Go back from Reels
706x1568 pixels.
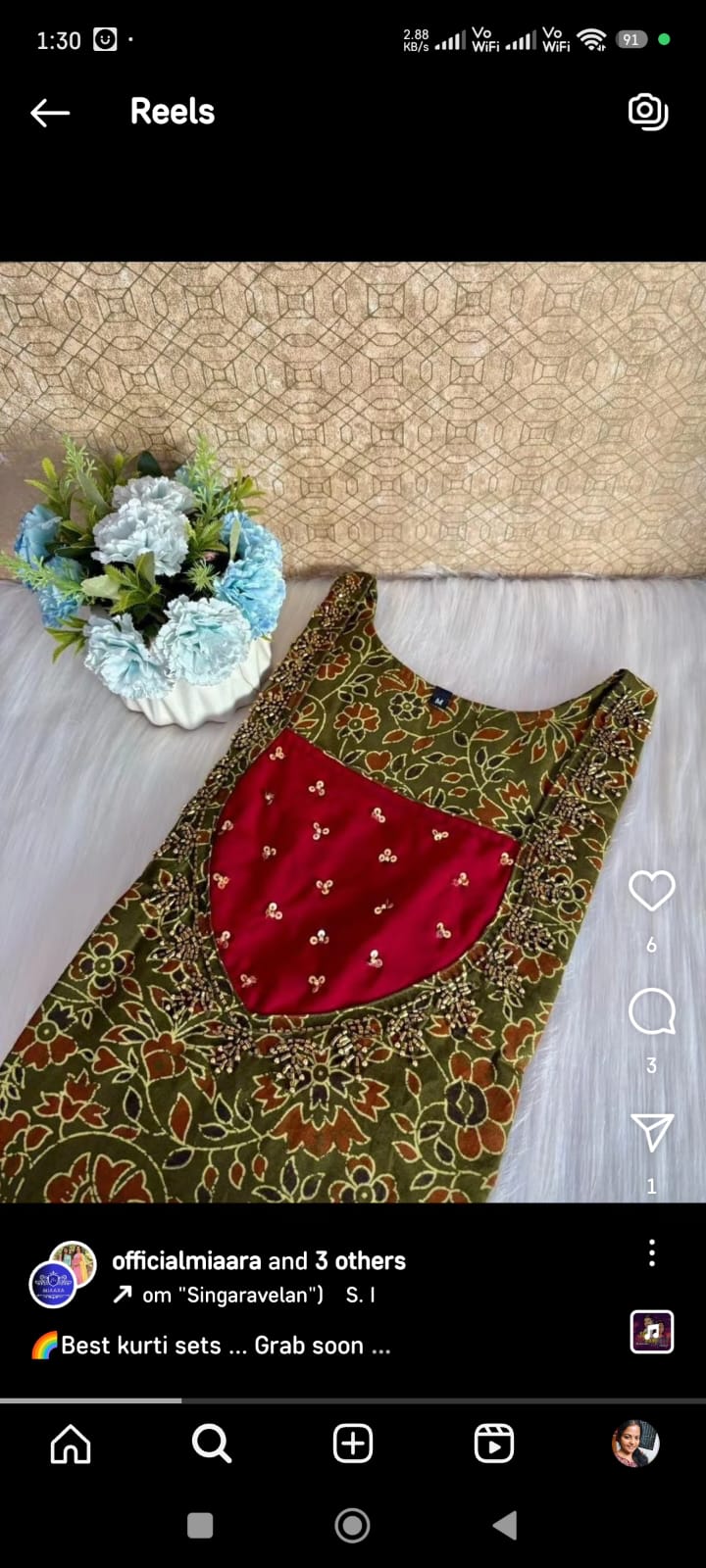point(50,113)
